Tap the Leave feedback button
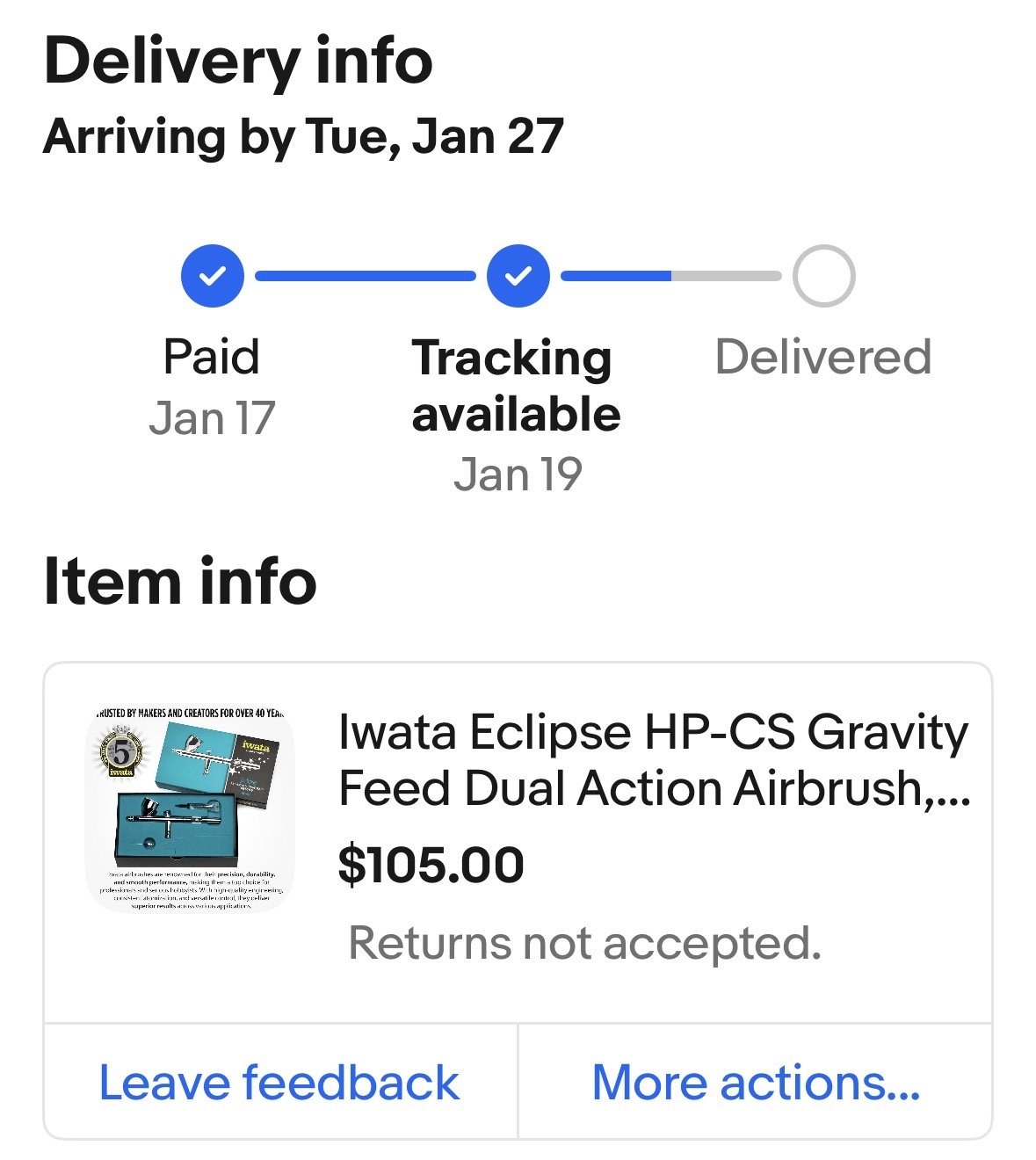This screenshot has width=1036, height=1160. tap(279, 1082)
